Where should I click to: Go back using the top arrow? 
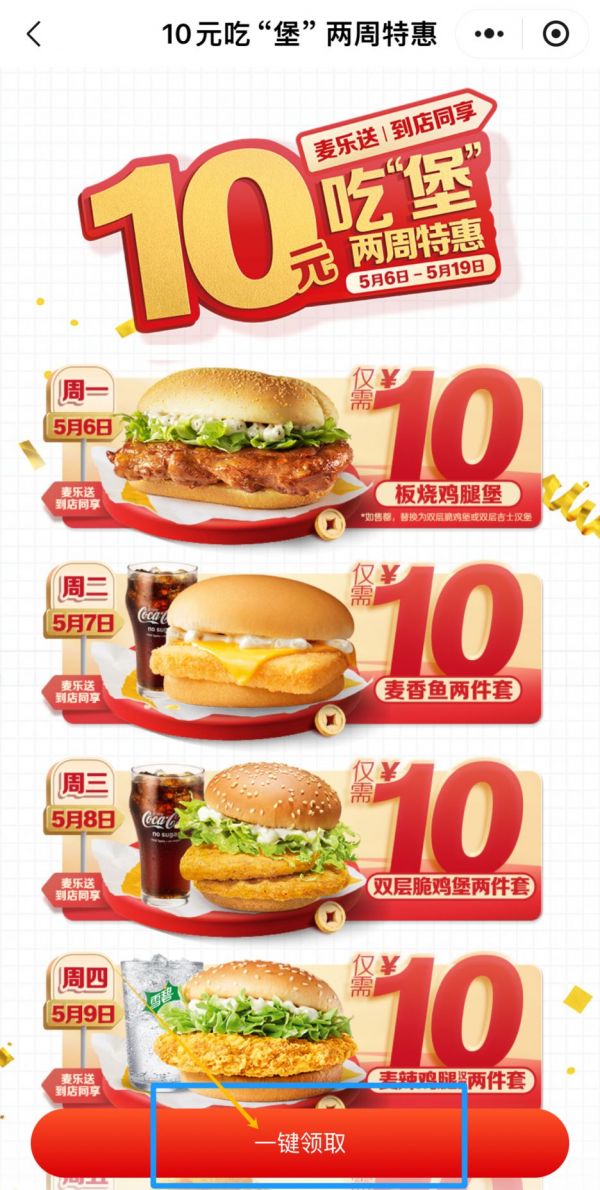click(x=34, y=34)
